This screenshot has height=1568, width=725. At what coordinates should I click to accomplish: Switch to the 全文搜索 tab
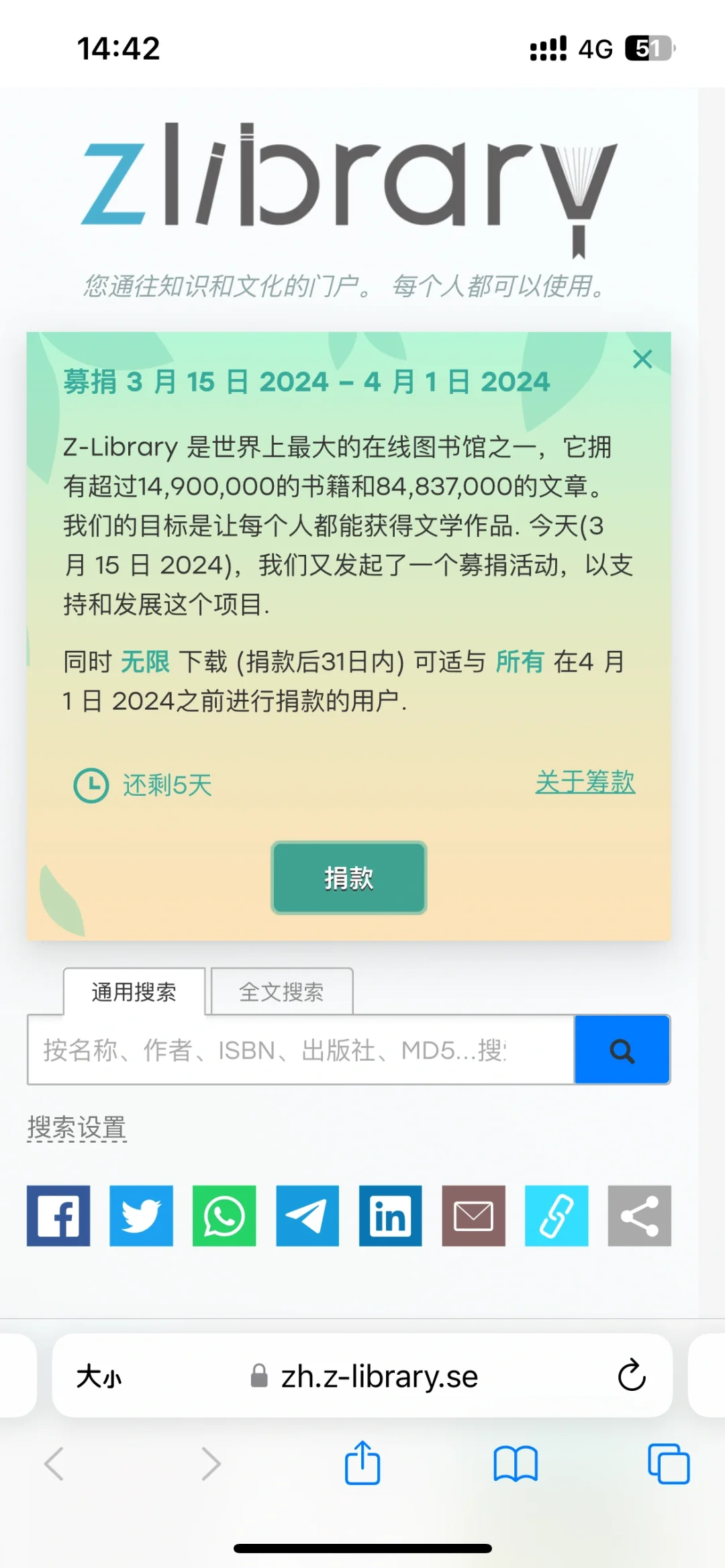[282, 992]
